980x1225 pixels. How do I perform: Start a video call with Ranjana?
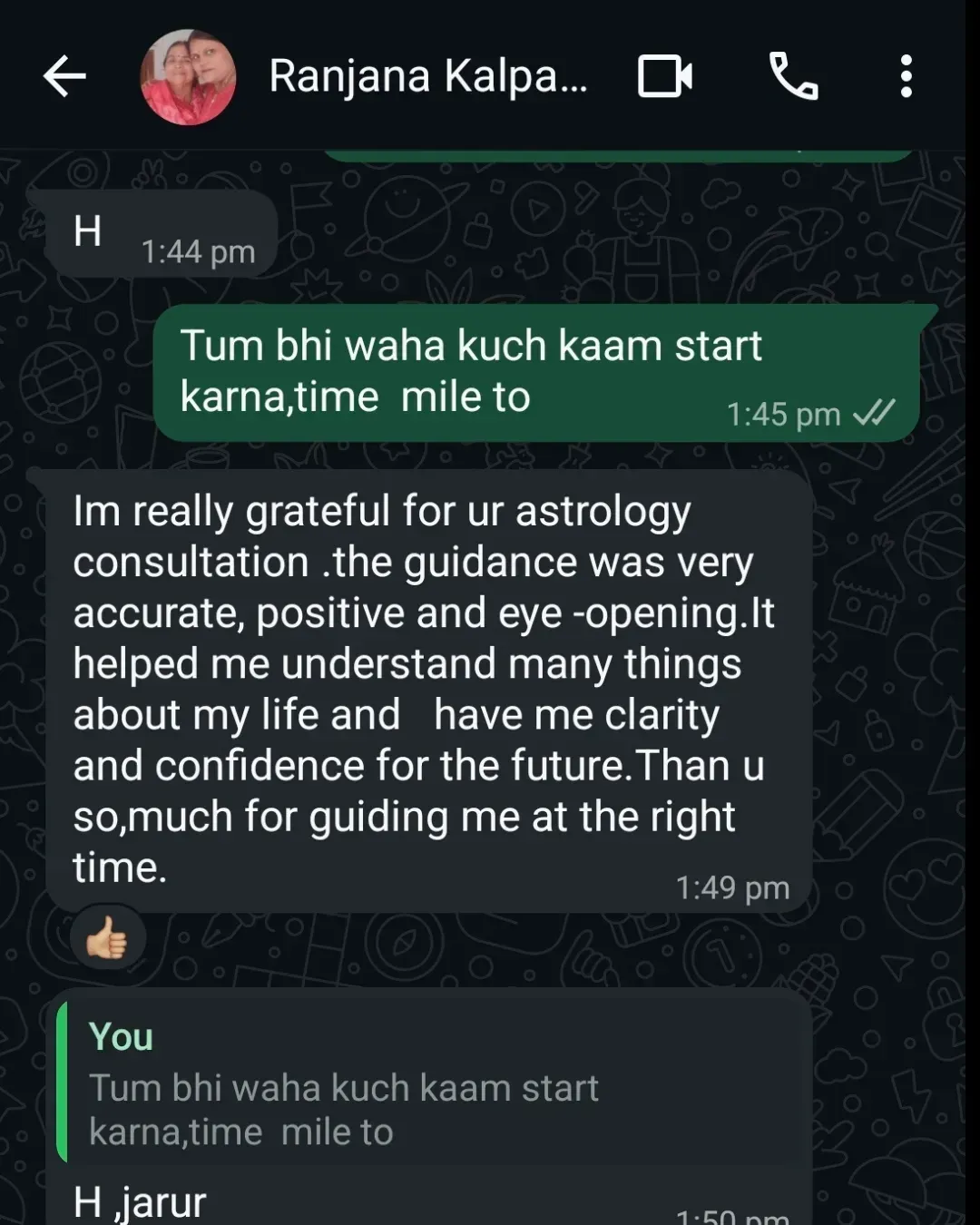(665, 76)
